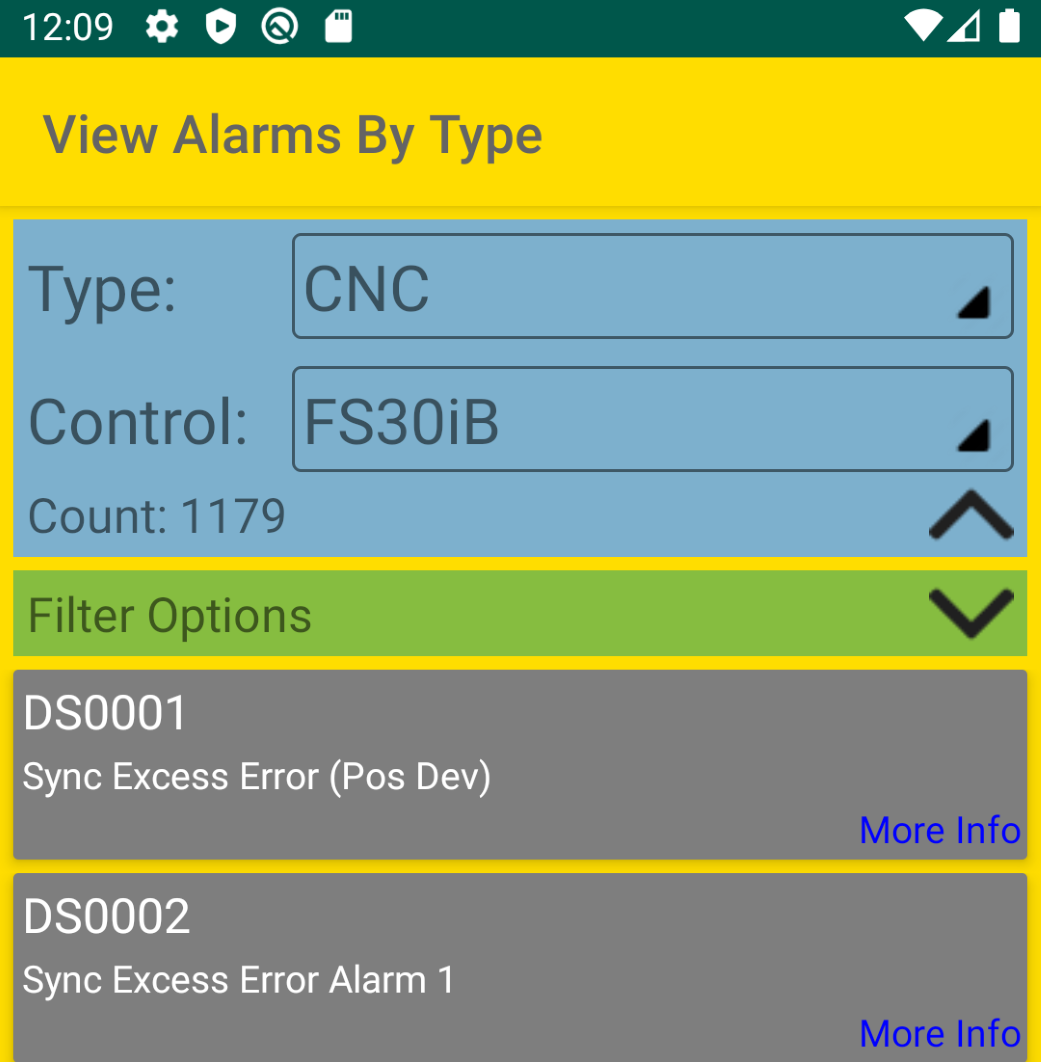
Task: Tap the Filter Options header bar
Action: pyautogui.click(x=400, y=613)
